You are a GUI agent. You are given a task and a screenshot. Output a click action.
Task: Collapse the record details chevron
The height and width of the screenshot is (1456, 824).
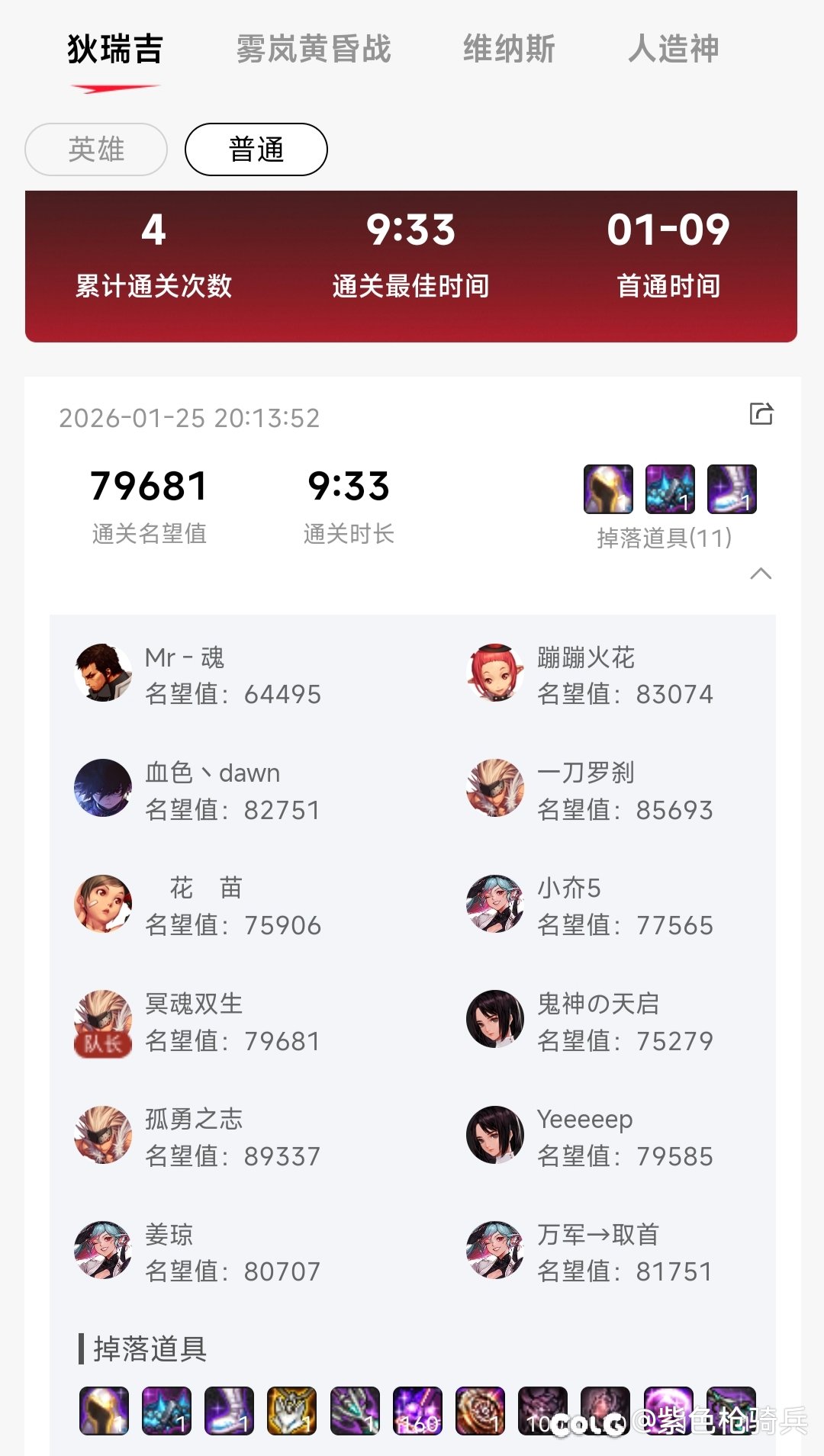761,574
